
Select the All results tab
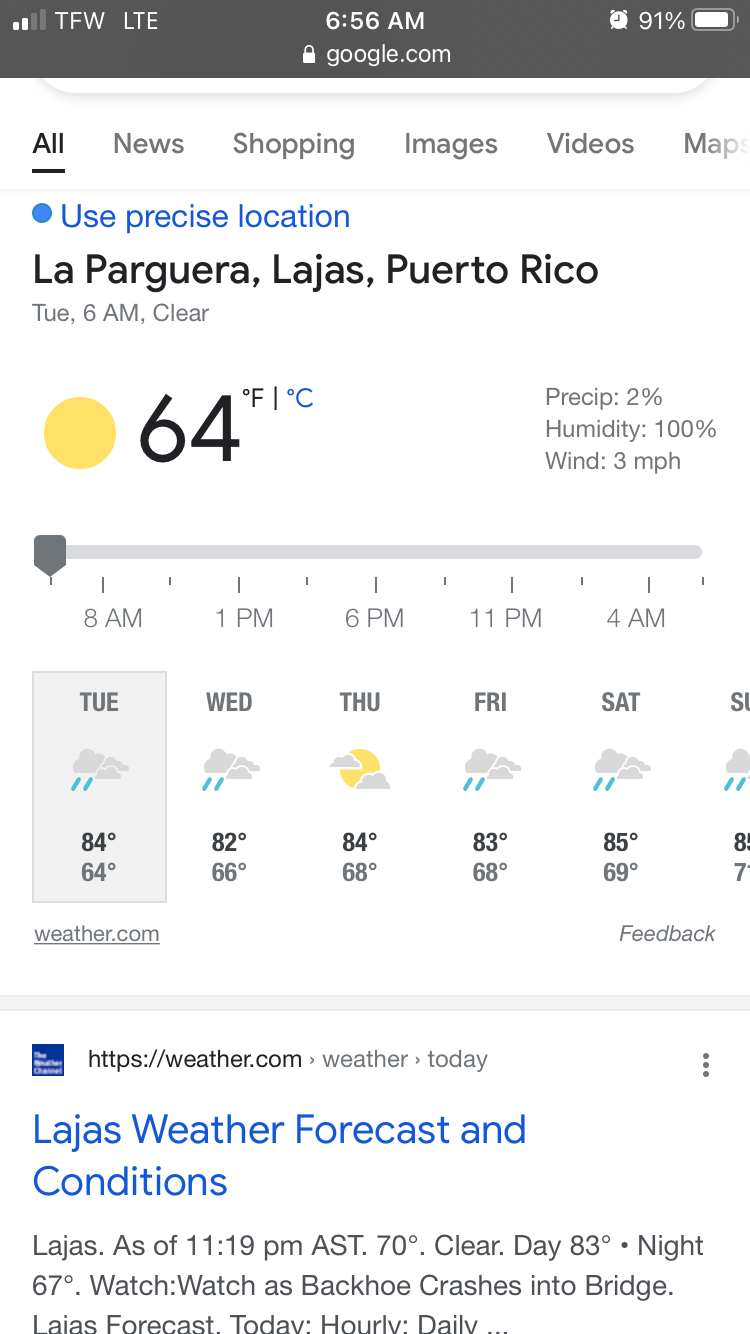48,144
